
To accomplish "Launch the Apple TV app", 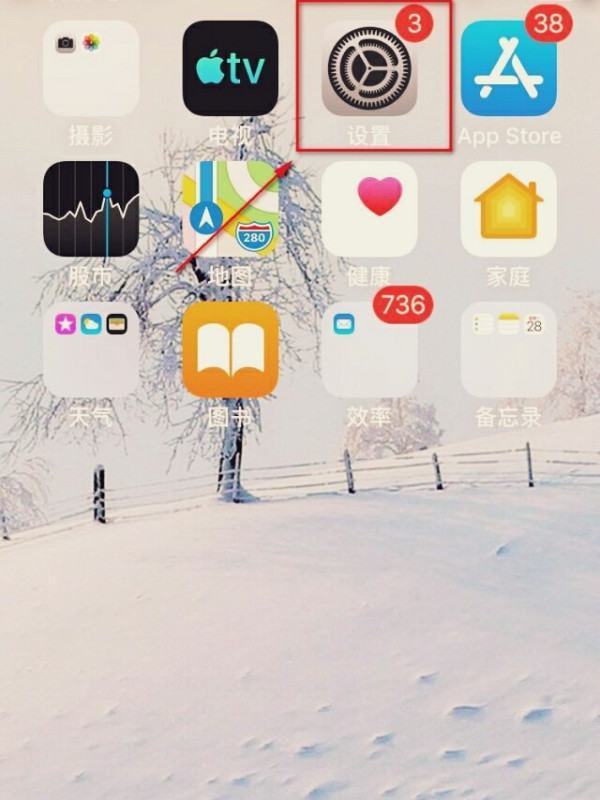I will (x=230, y=68).
